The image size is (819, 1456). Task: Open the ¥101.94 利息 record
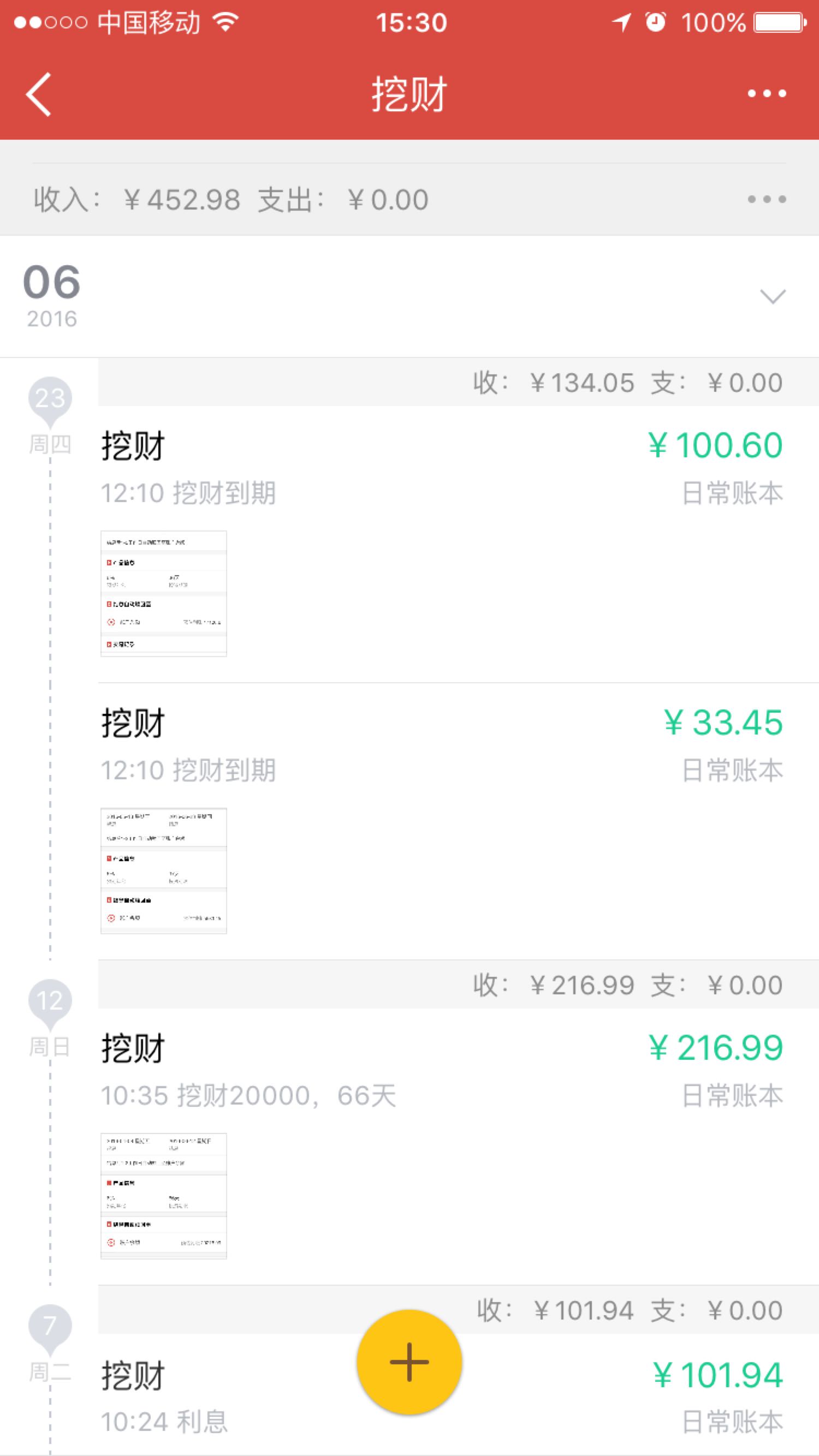[458, 1395]
